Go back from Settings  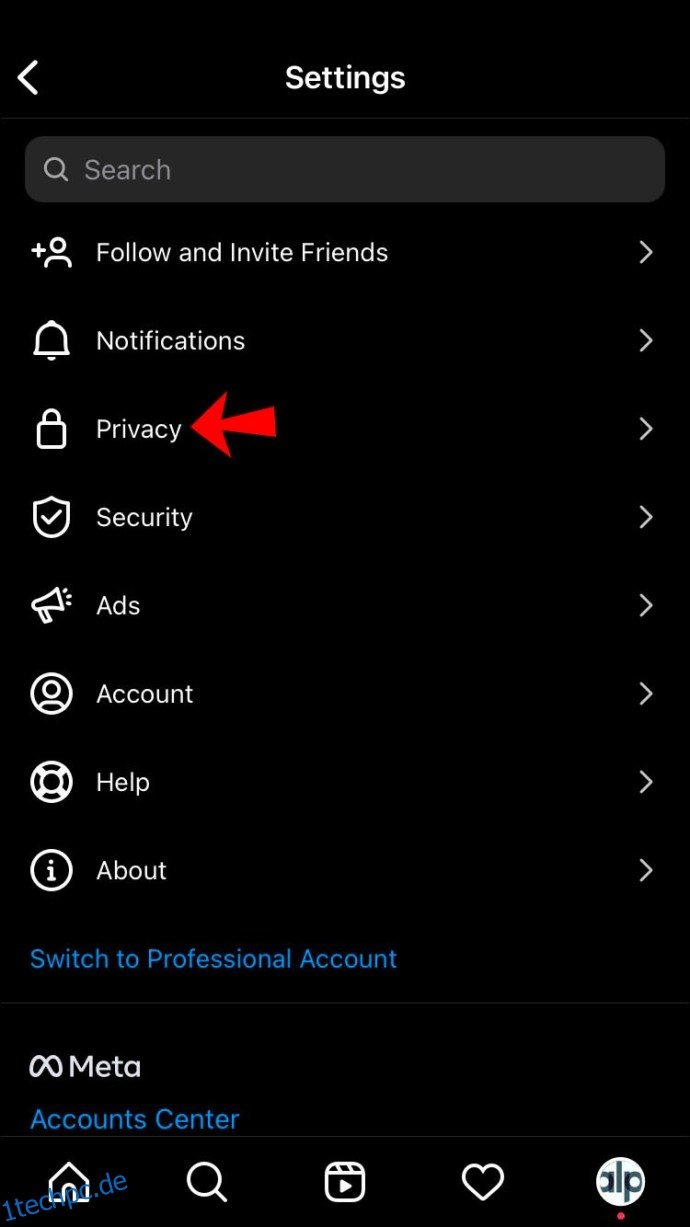(29, 78)
